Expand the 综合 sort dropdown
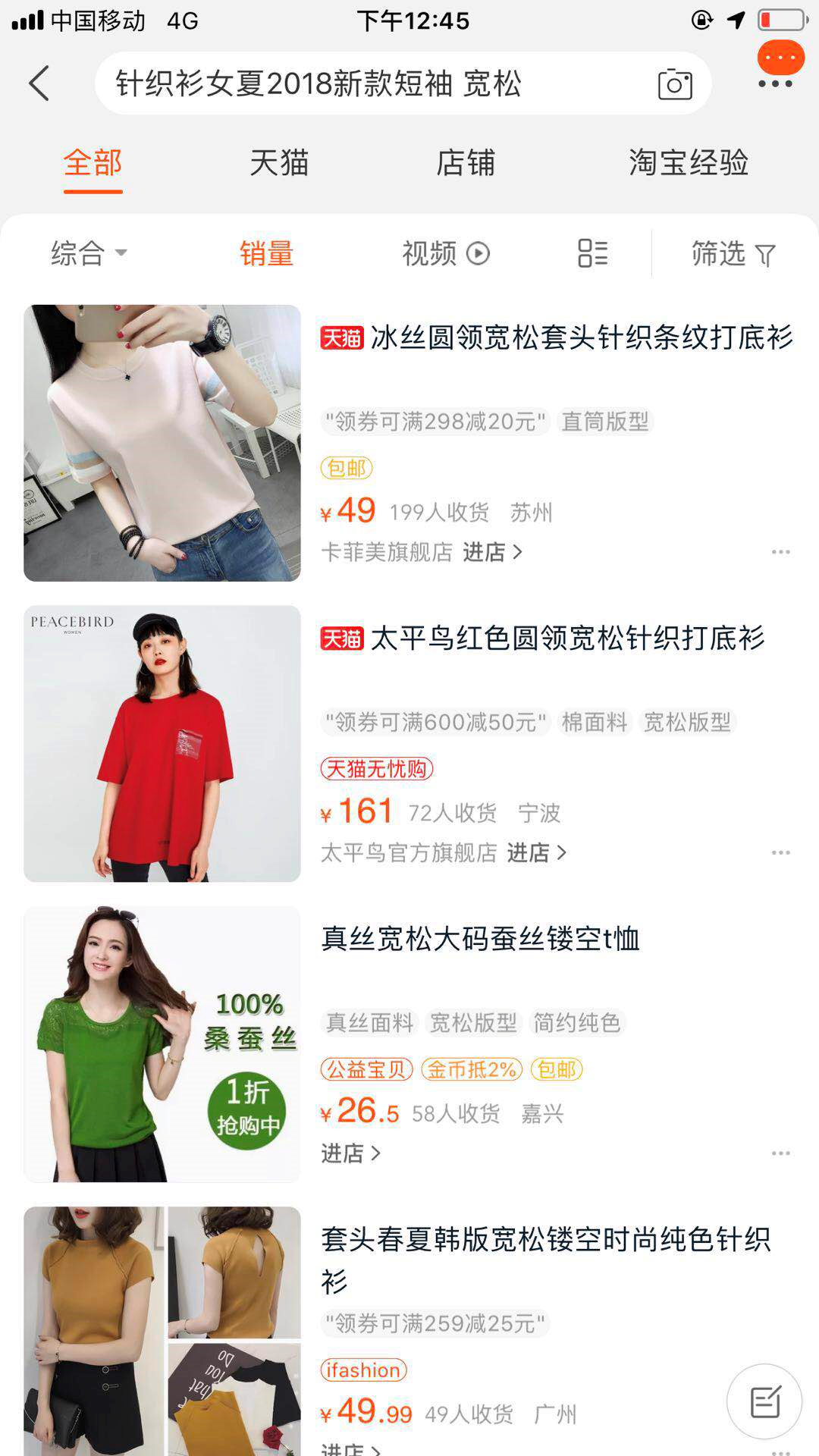 point(89,253)
